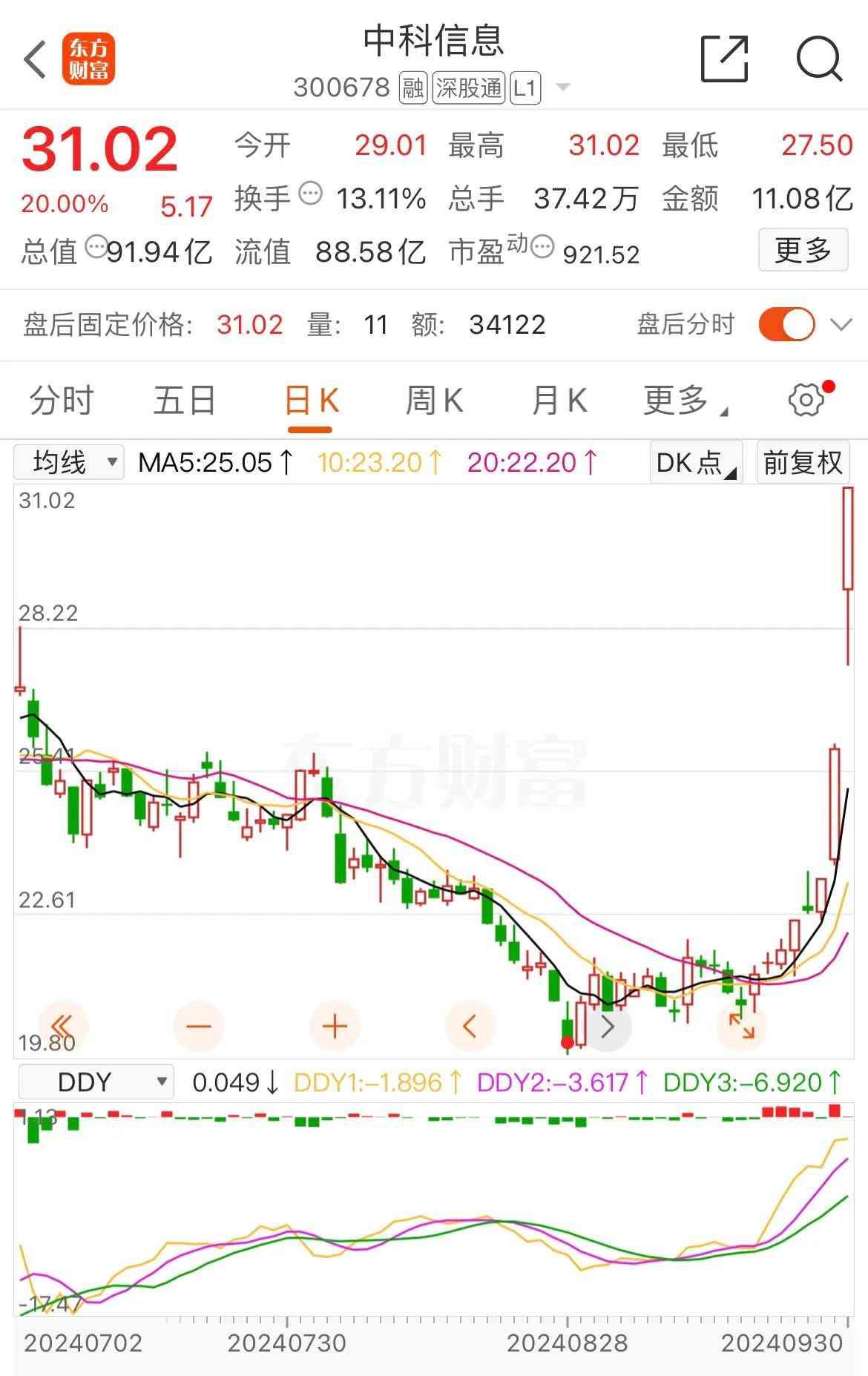Screen dimensions: 868x1376
Task: Go back using the top-left arrow
Action: 36,60
